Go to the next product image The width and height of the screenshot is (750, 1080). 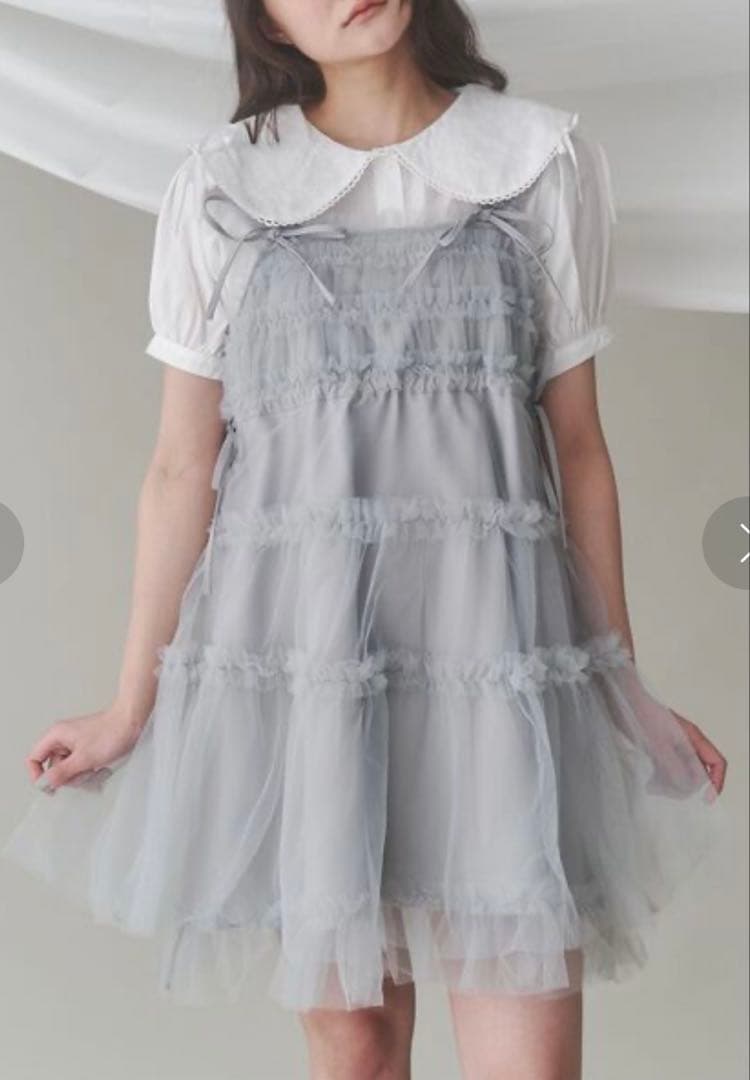tap(733, 543)
